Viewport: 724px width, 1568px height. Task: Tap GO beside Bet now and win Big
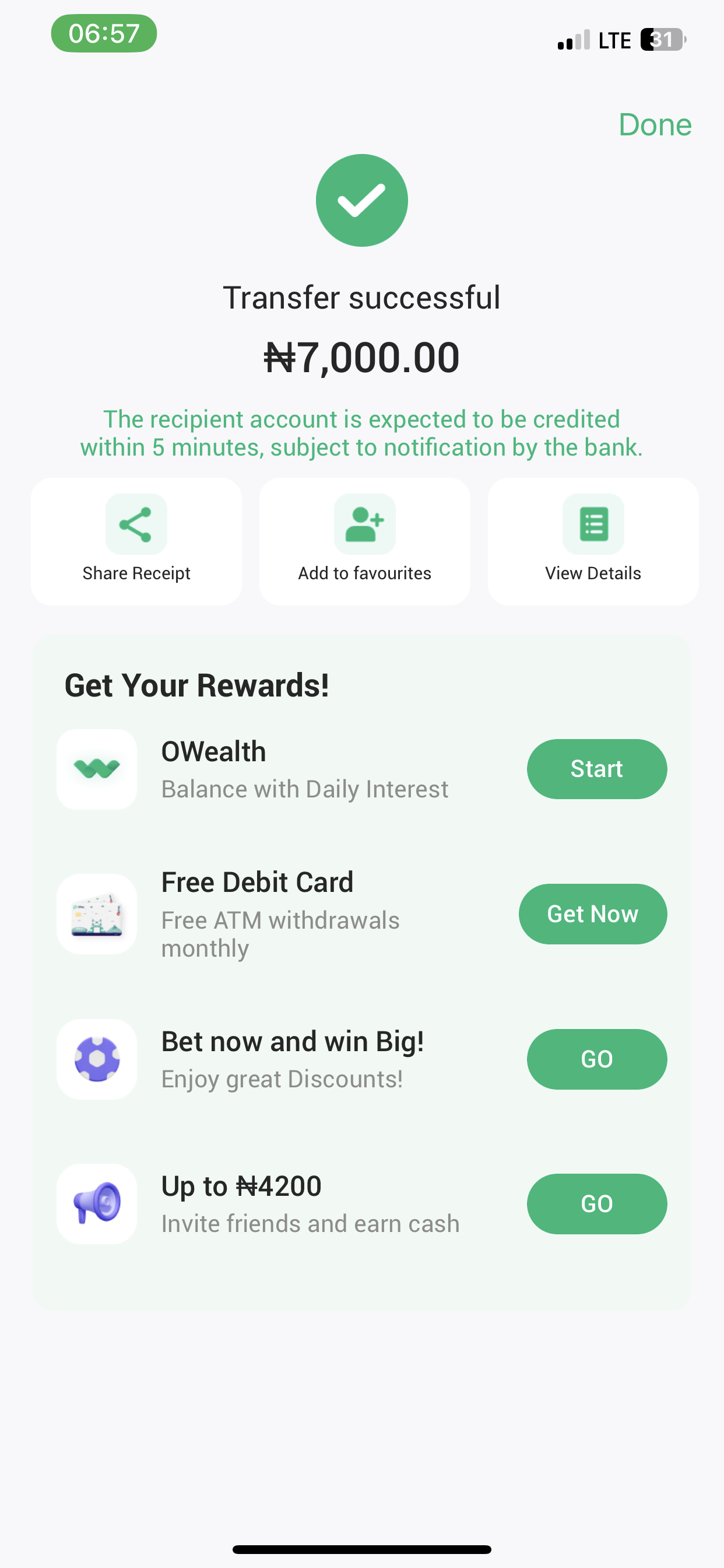[596, 1059]
